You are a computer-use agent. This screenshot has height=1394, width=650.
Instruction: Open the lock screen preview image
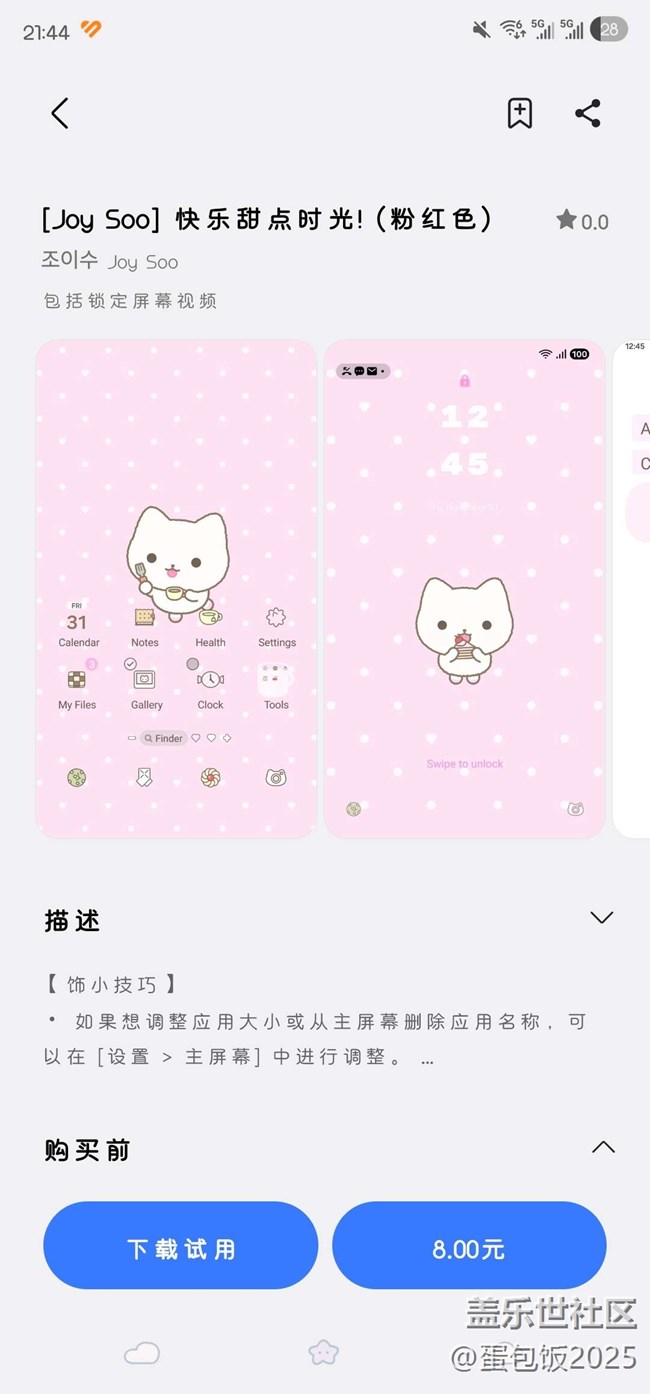464,588
